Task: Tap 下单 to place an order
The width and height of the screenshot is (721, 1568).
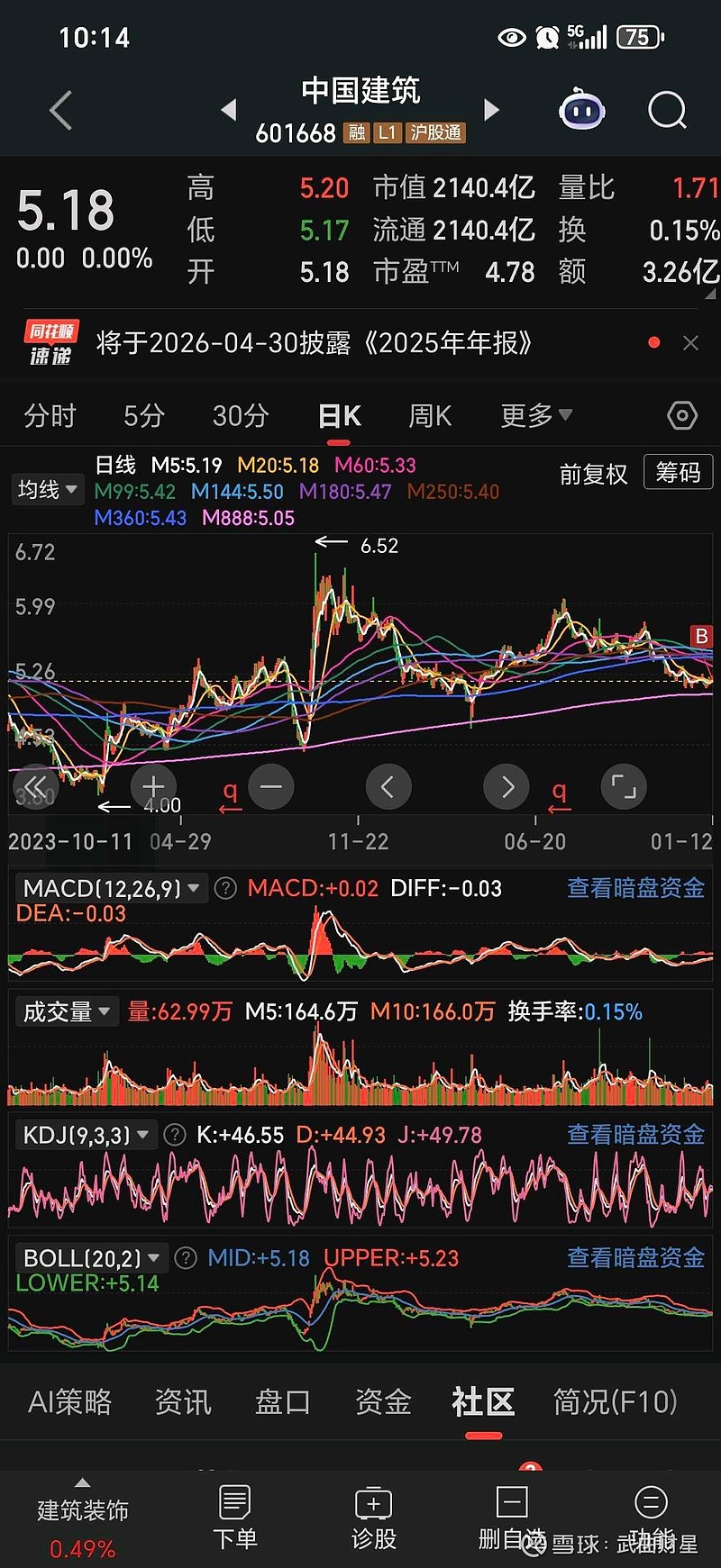Action: coord(234,1518)
